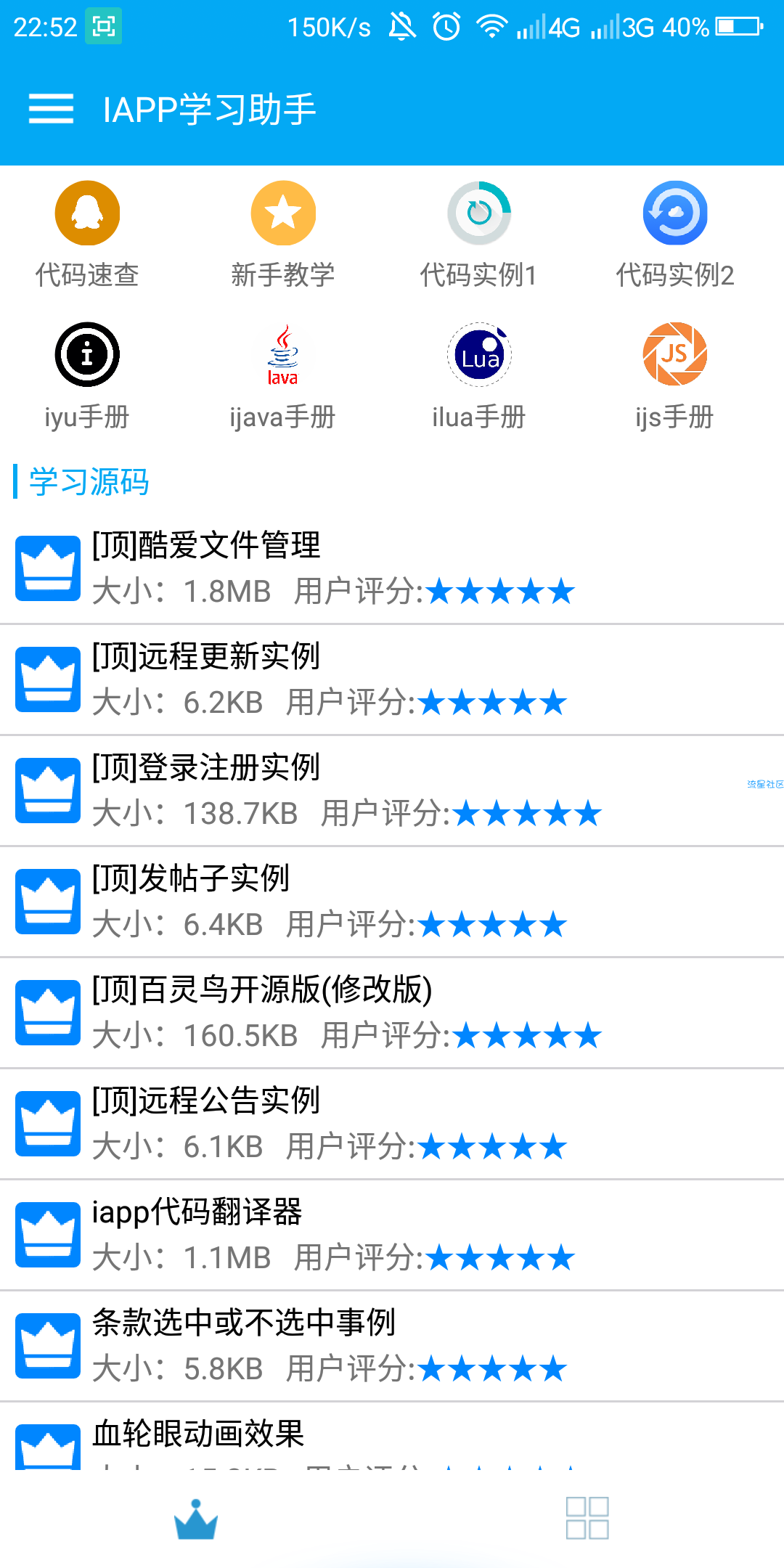Switch to the grid bottom tab
The width and height of the screenshot is (784, 1568).
pos(587,1518)
